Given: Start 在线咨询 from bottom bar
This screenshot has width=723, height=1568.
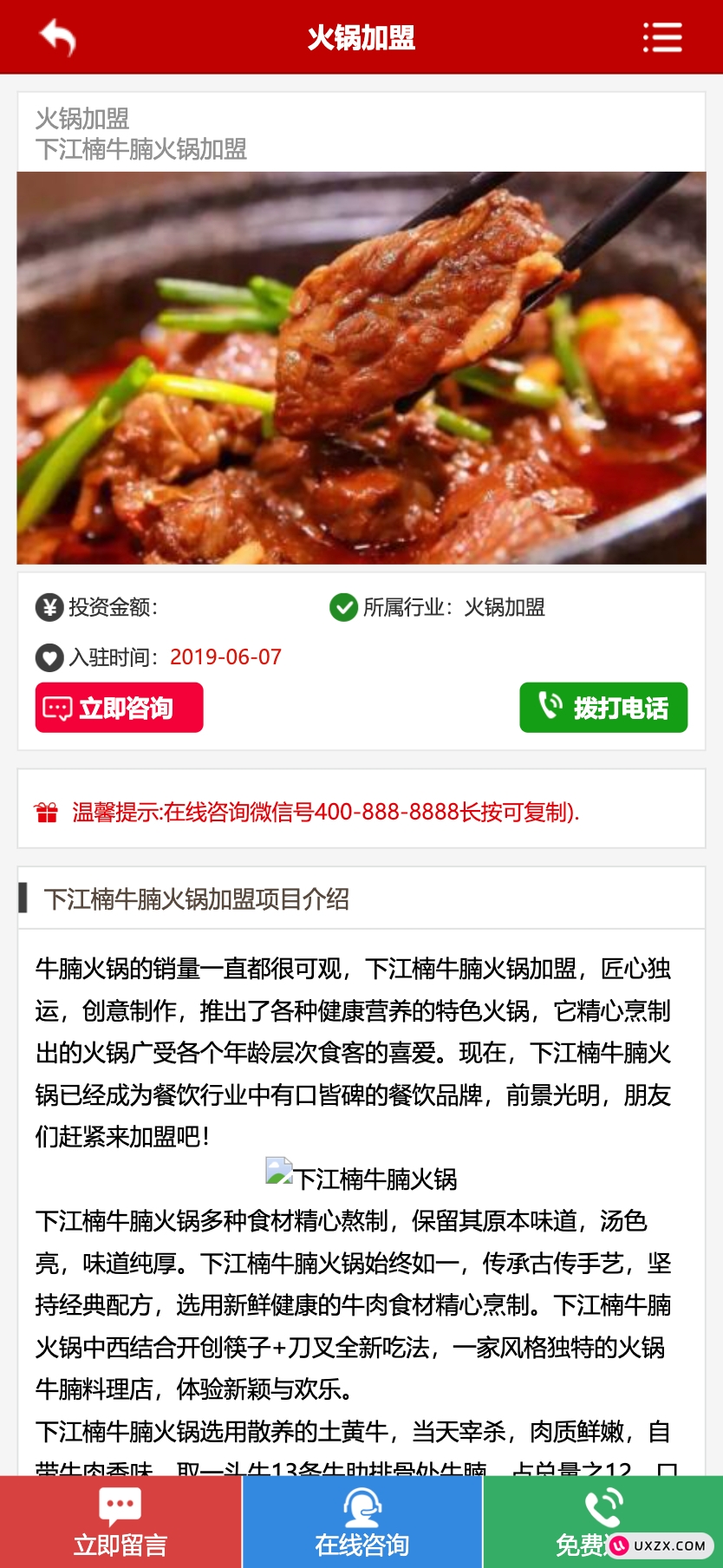Looking at the screenshot, I should point(362,1523).
